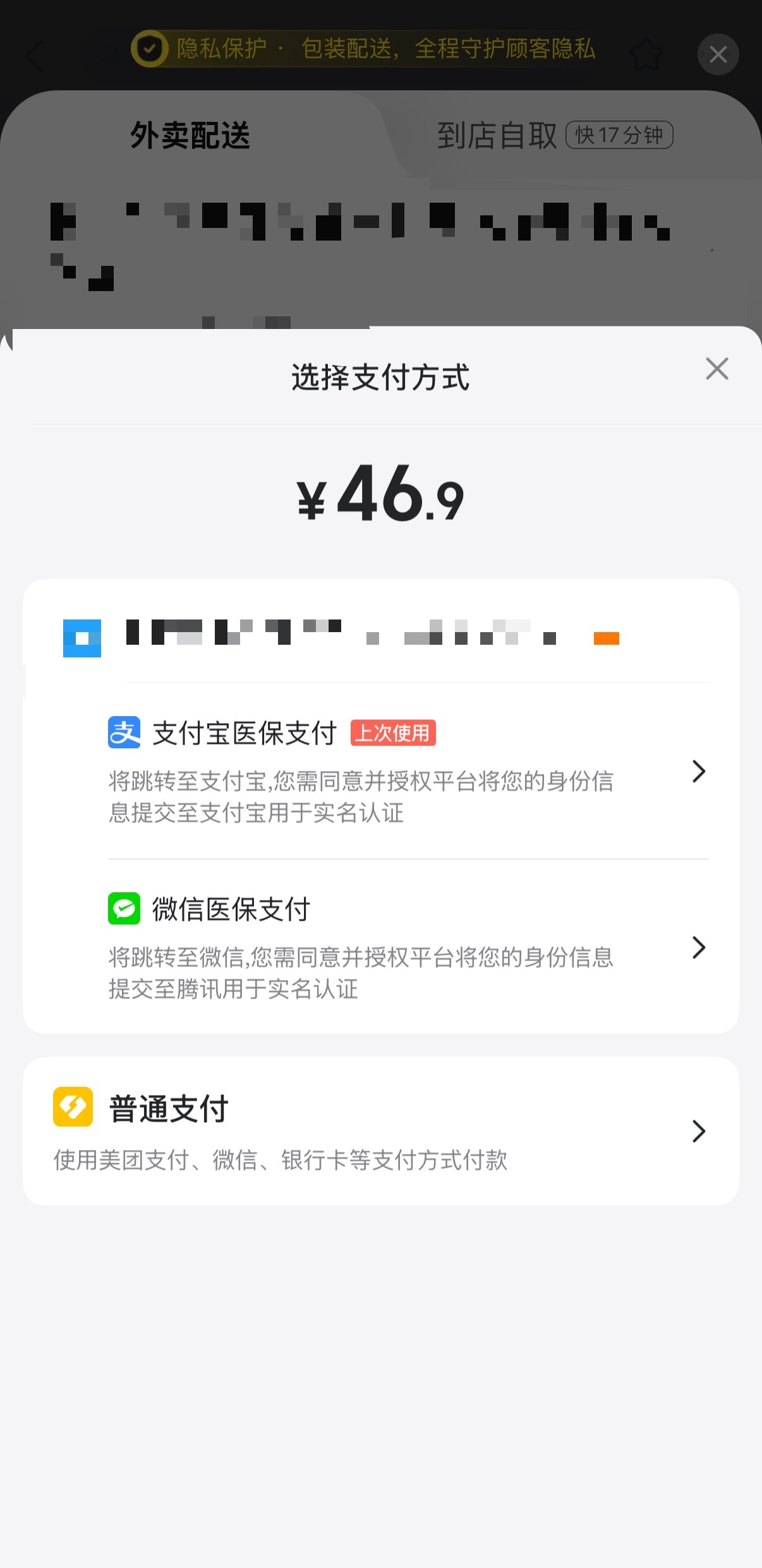The image size is (762, 1568).
Task: Expand 微信医保支付 using the arrow
Action: click(698, 947)
